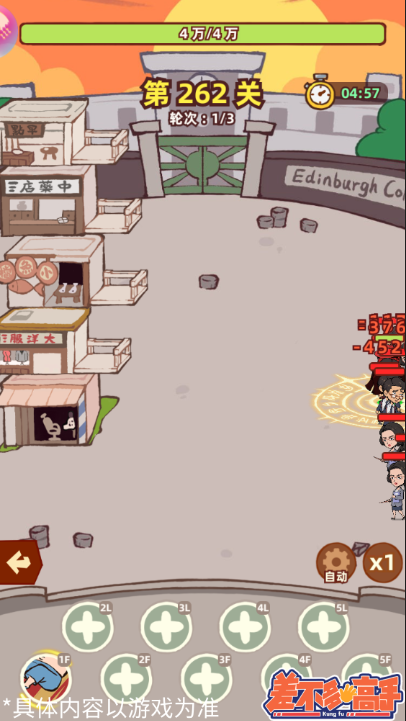Add a hero to slot 2F
The width and height of the screenshot is (406, 721).
tap(126, 679)
